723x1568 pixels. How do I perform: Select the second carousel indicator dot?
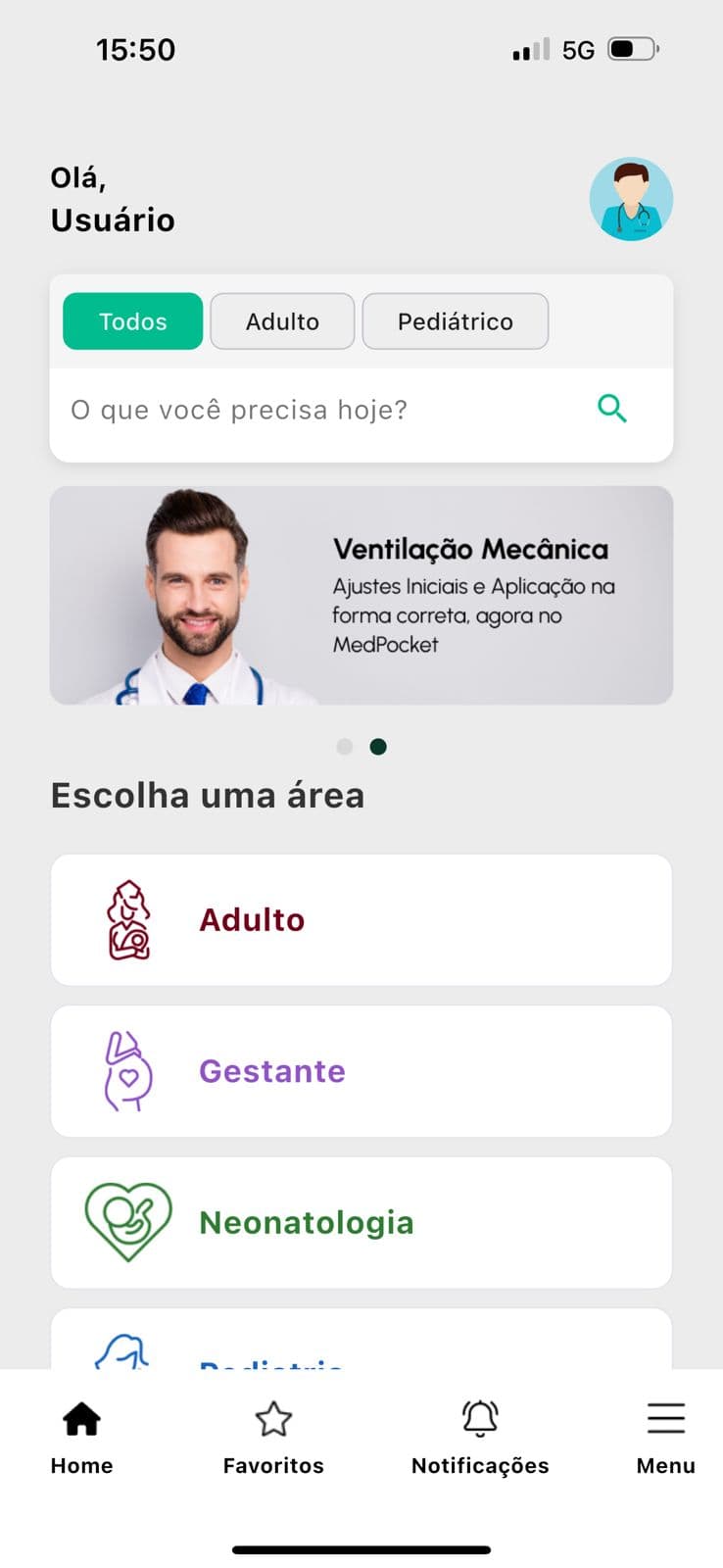(x=378, y=747)
